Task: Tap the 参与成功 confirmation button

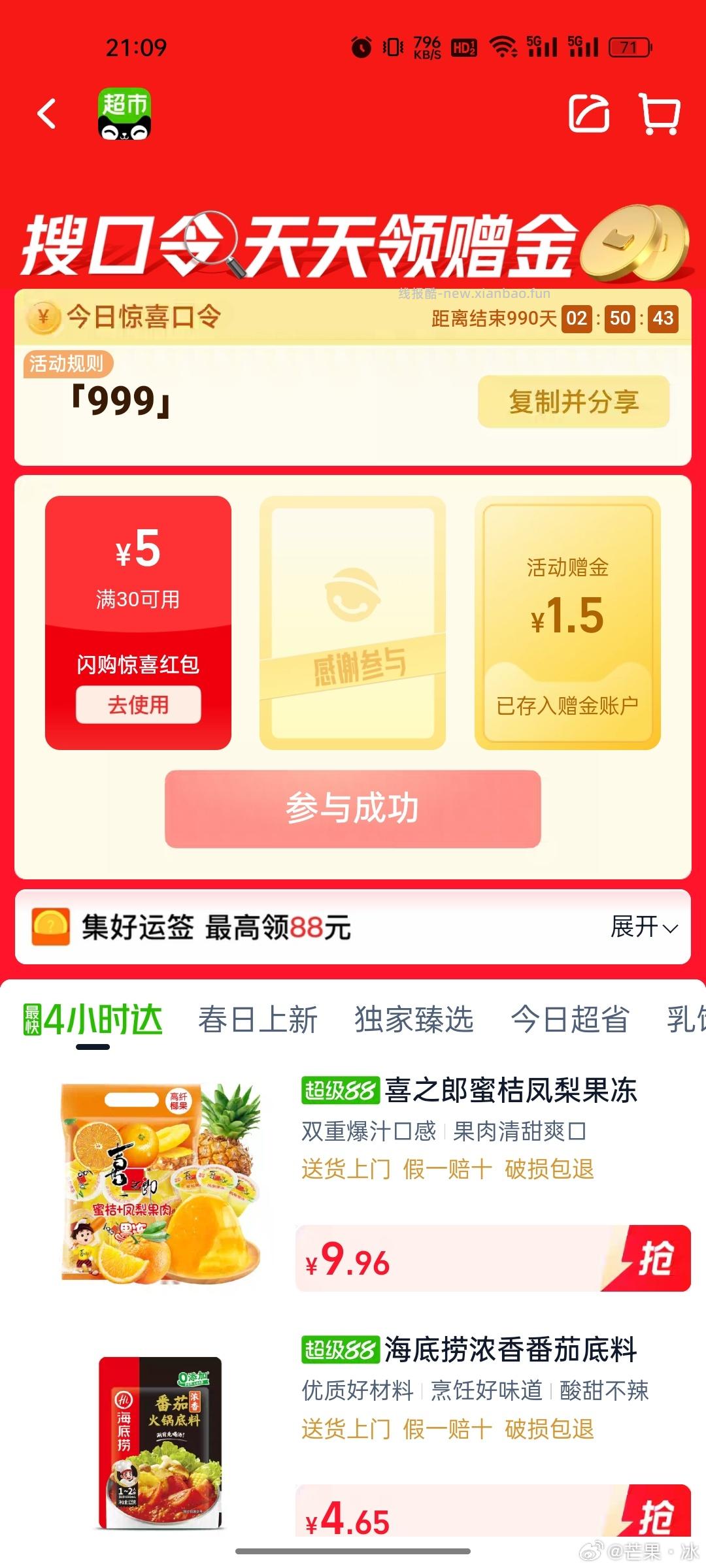Action: click(x=353, y=807)
